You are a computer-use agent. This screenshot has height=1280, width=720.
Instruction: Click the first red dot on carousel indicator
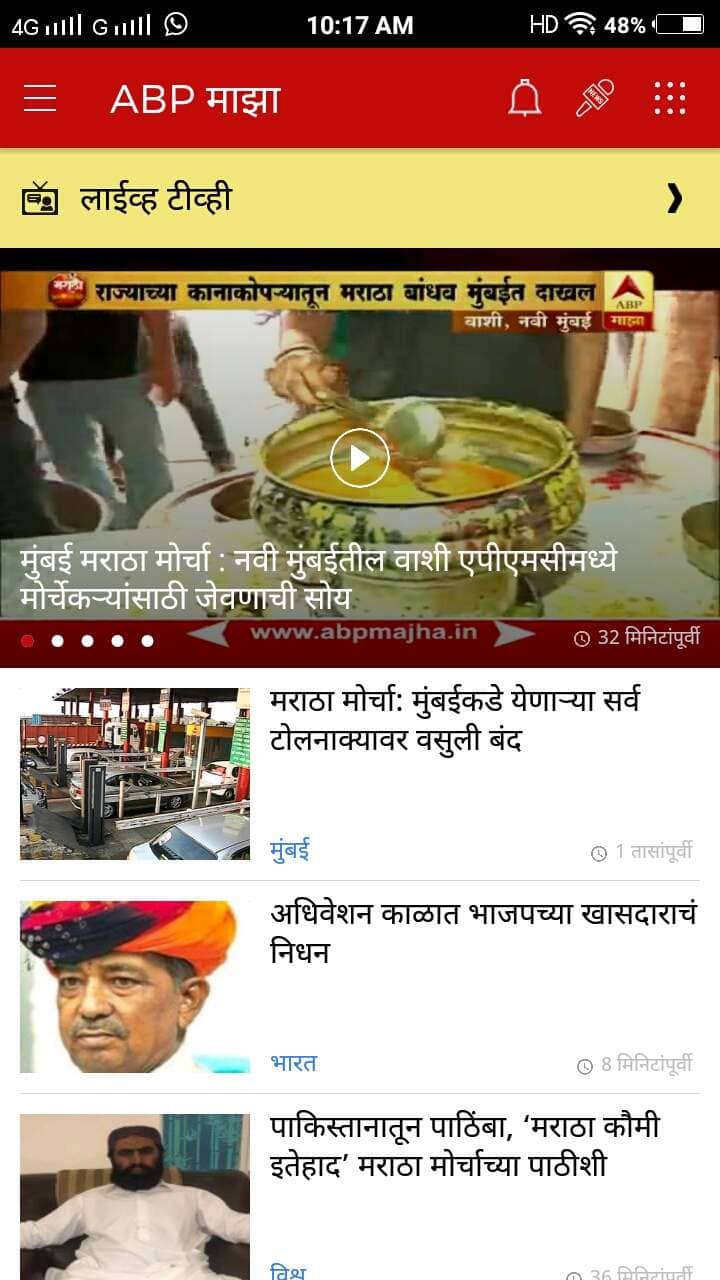click(x=27, y=641)
